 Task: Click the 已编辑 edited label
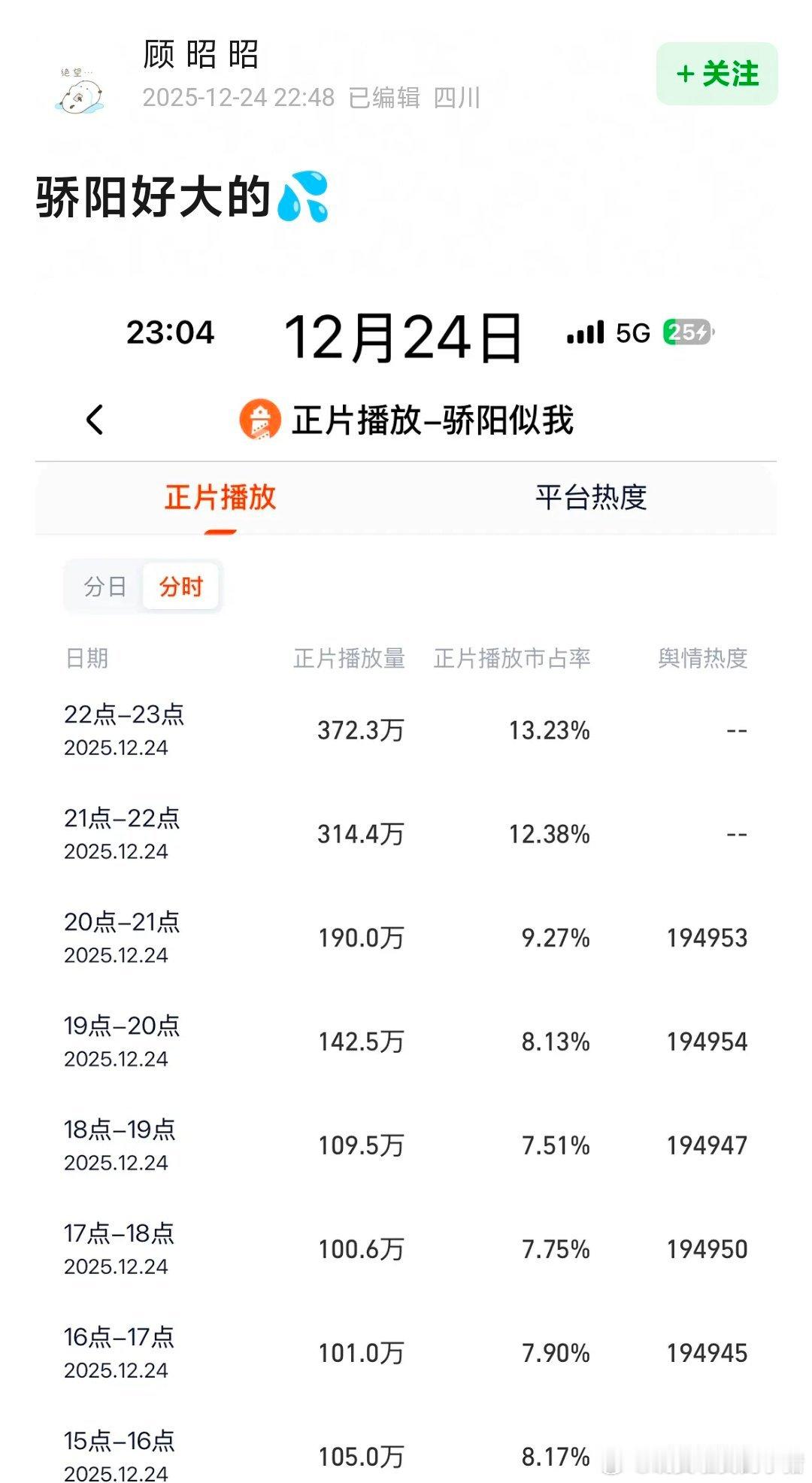(x=385, y=99)
